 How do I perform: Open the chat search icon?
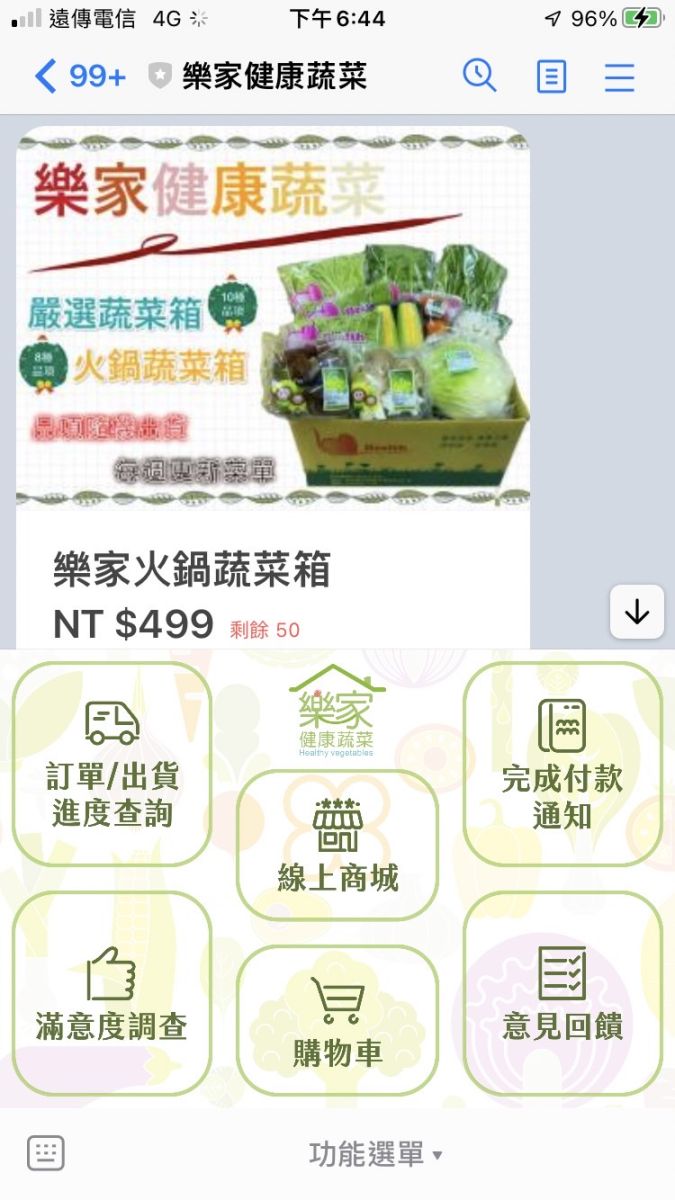479,76
